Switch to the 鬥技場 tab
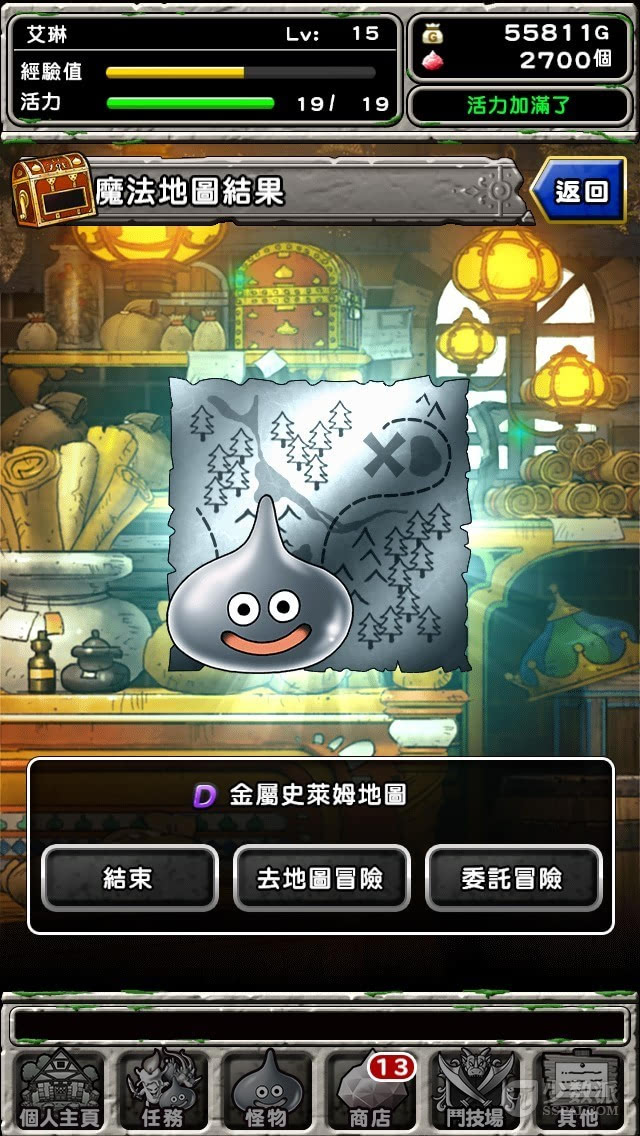640x1136 pixels. click(x=475, y=1092)
